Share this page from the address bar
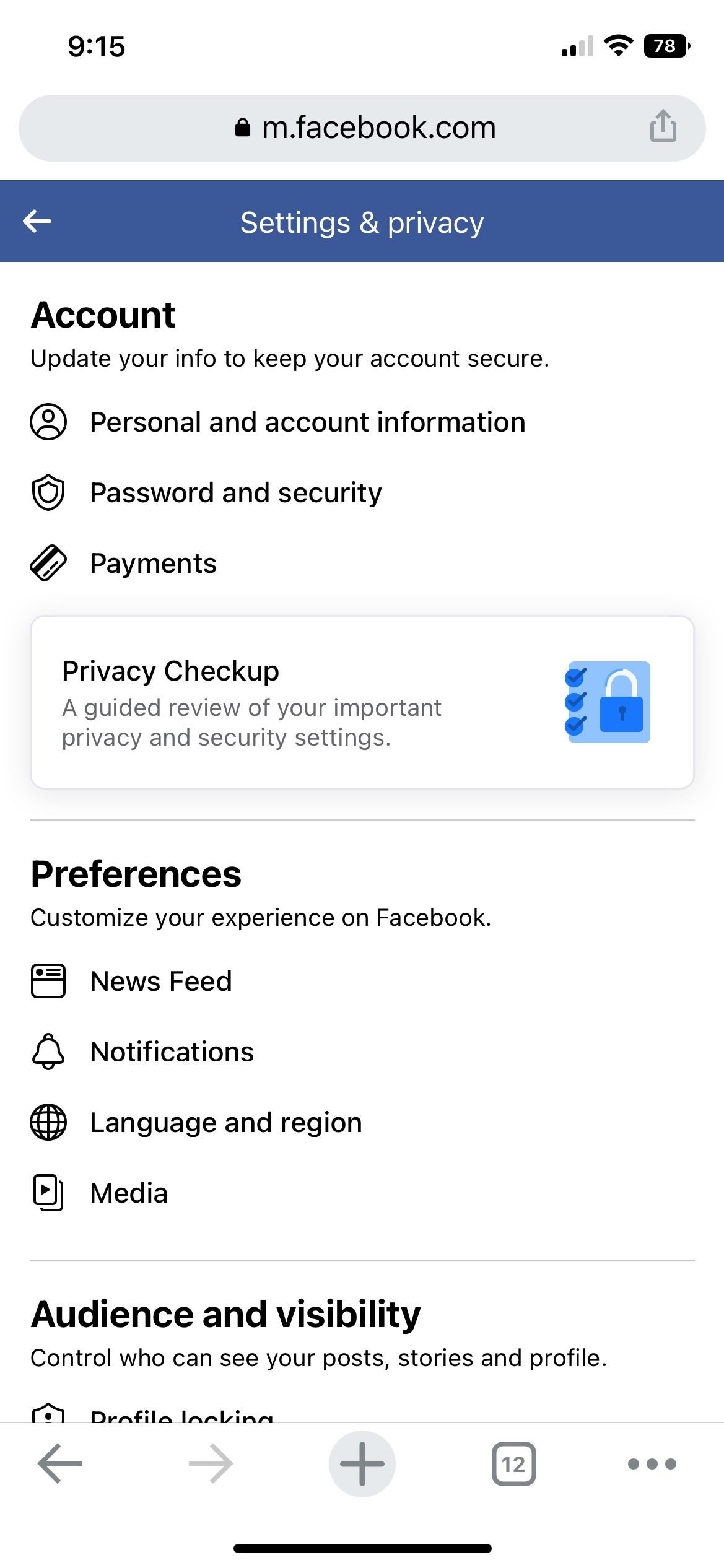Viewport: 724px width, 1568px height. click(x=663, y=126)
